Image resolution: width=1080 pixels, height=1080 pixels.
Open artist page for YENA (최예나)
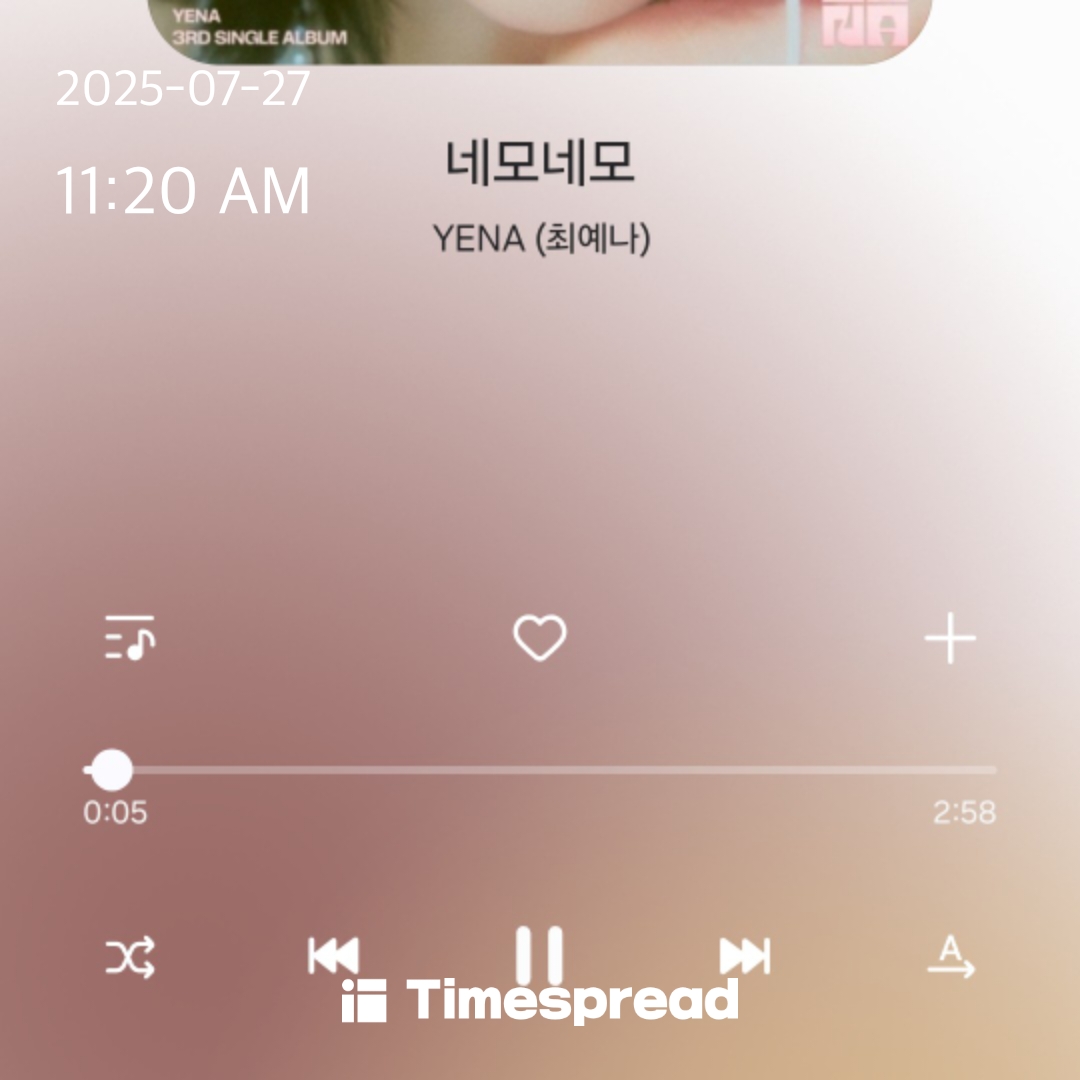coord(541,240)
